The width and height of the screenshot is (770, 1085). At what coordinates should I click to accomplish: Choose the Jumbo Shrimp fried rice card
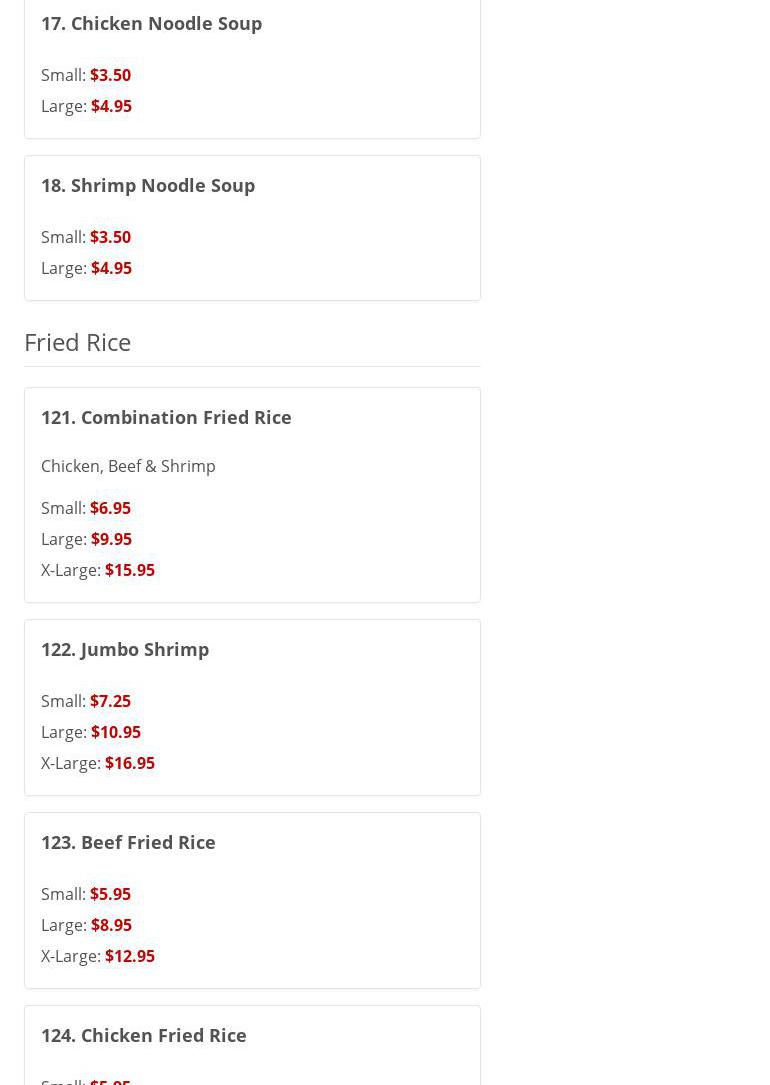point(125,649)
